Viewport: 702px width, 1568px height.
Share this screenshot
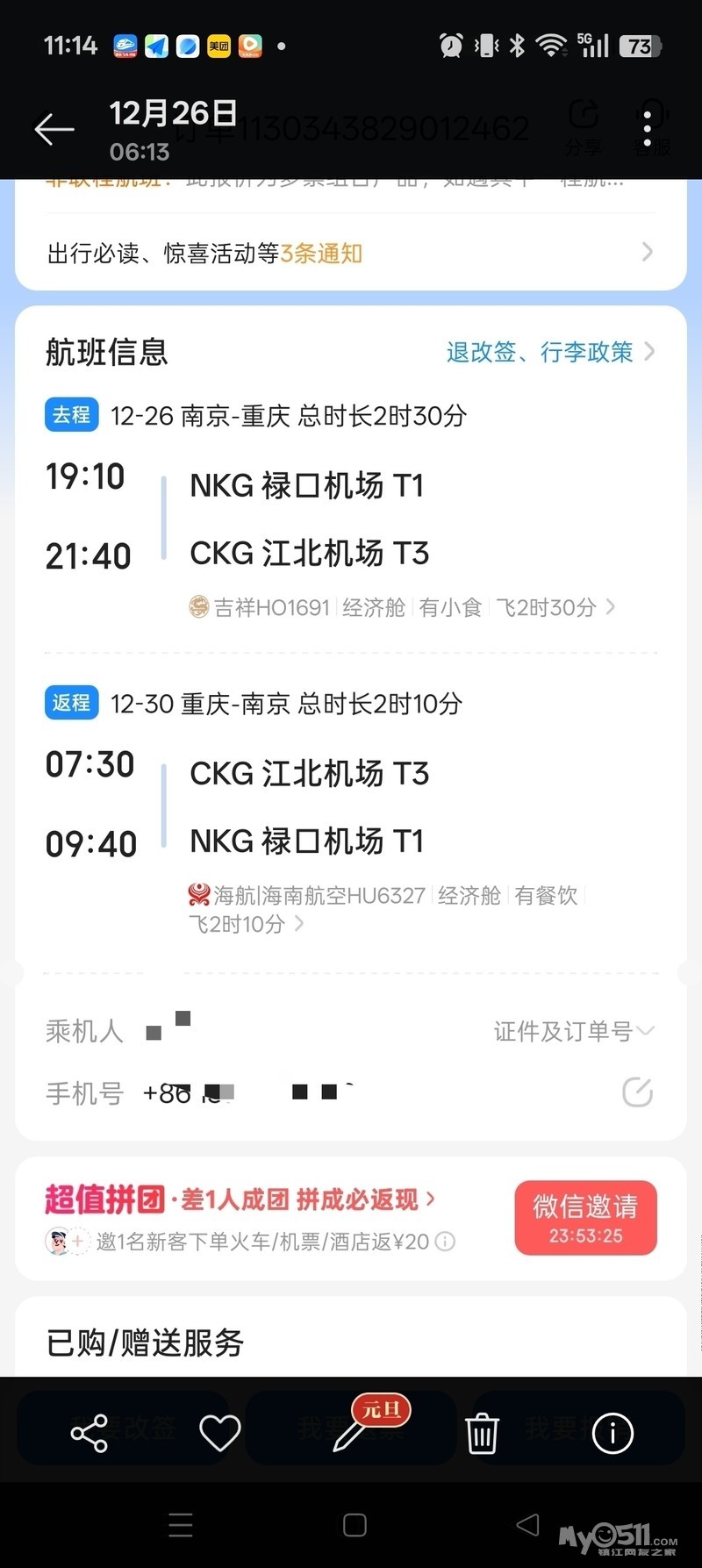click(89, 1434)
